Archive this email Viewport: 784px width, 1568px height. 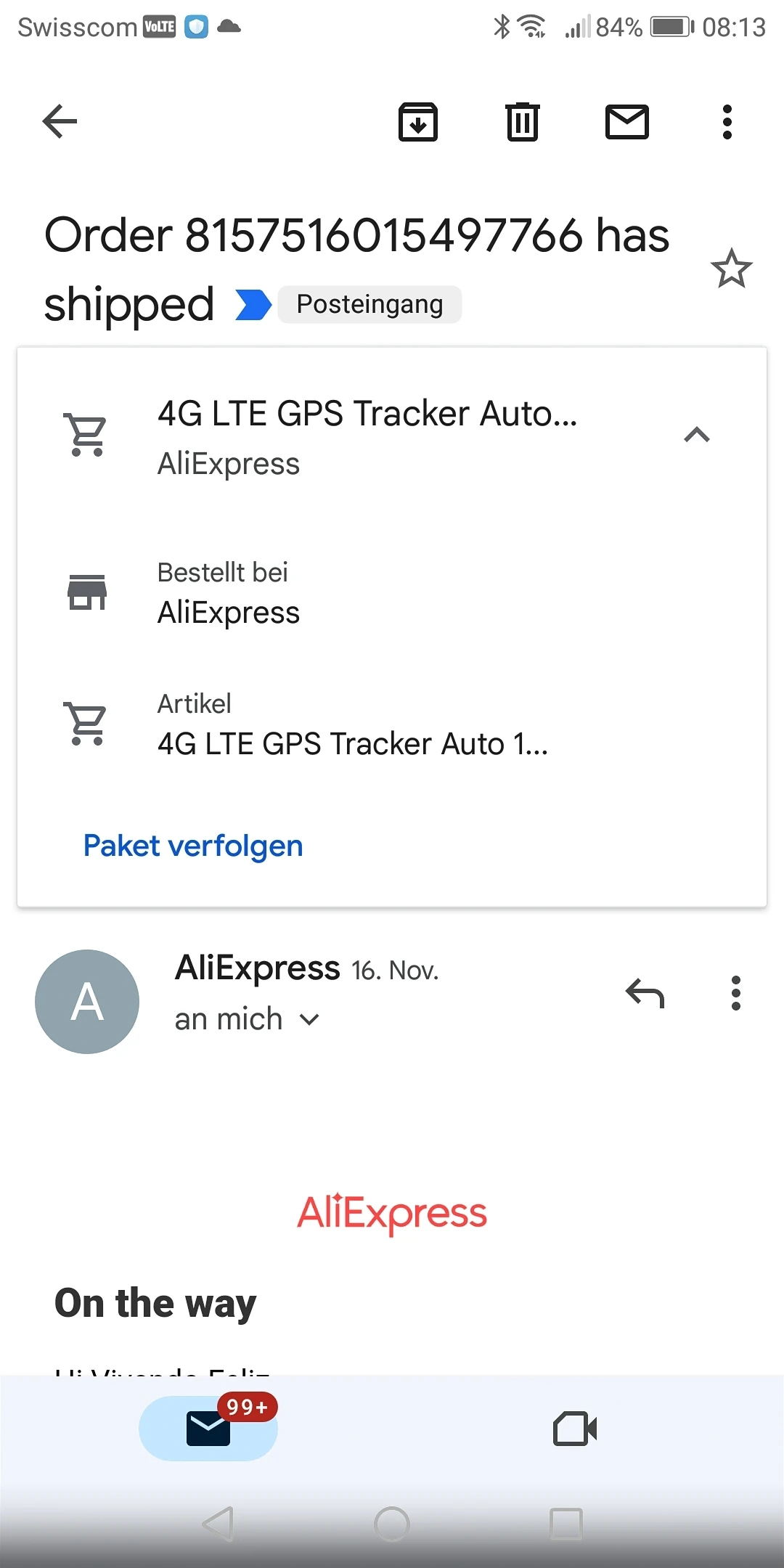(418, 121)
